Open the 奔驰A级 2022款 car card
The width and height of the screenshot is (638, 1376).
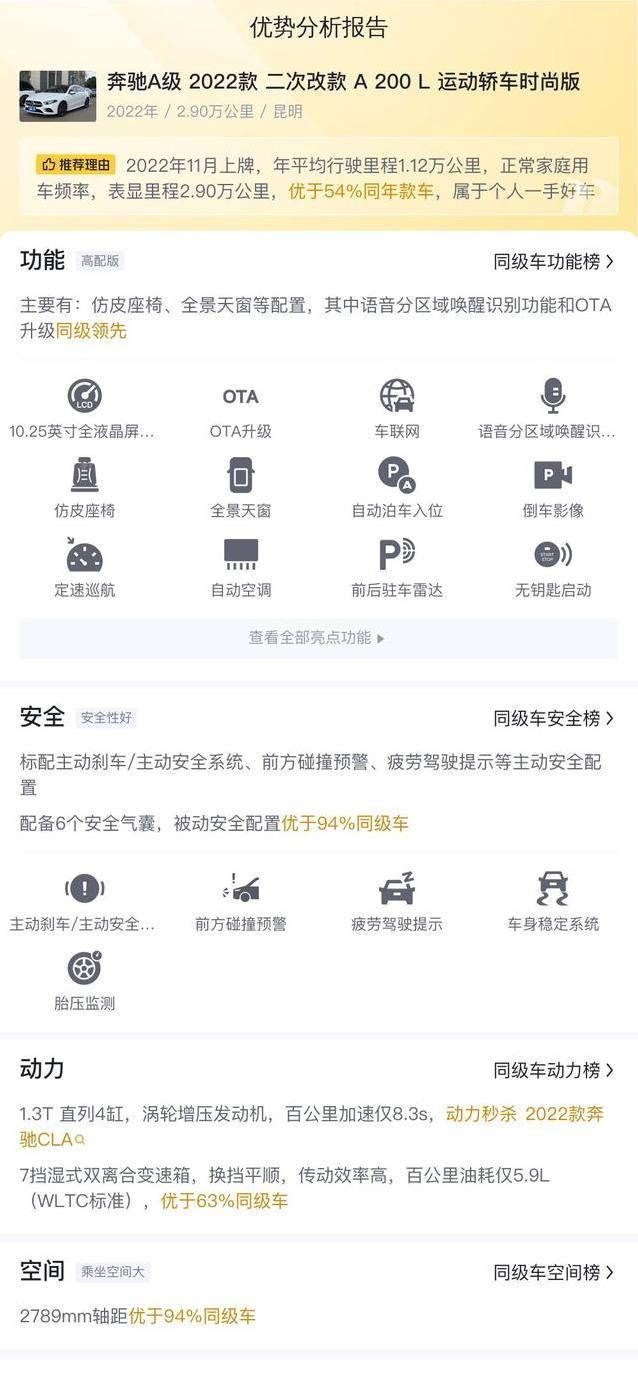pos(318,96)
